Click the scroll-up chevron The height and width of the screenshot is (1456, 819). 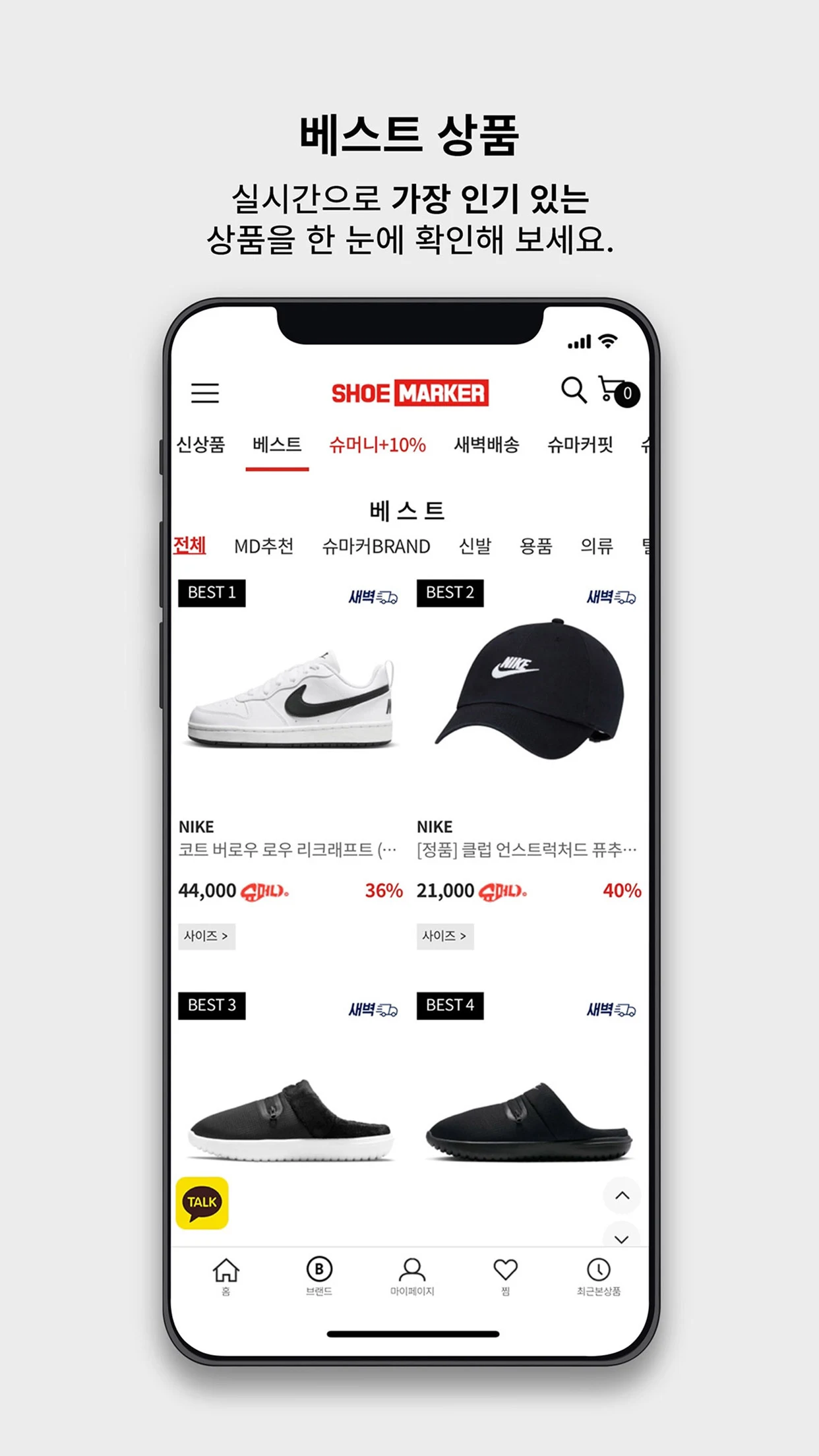click(621, 1195)
